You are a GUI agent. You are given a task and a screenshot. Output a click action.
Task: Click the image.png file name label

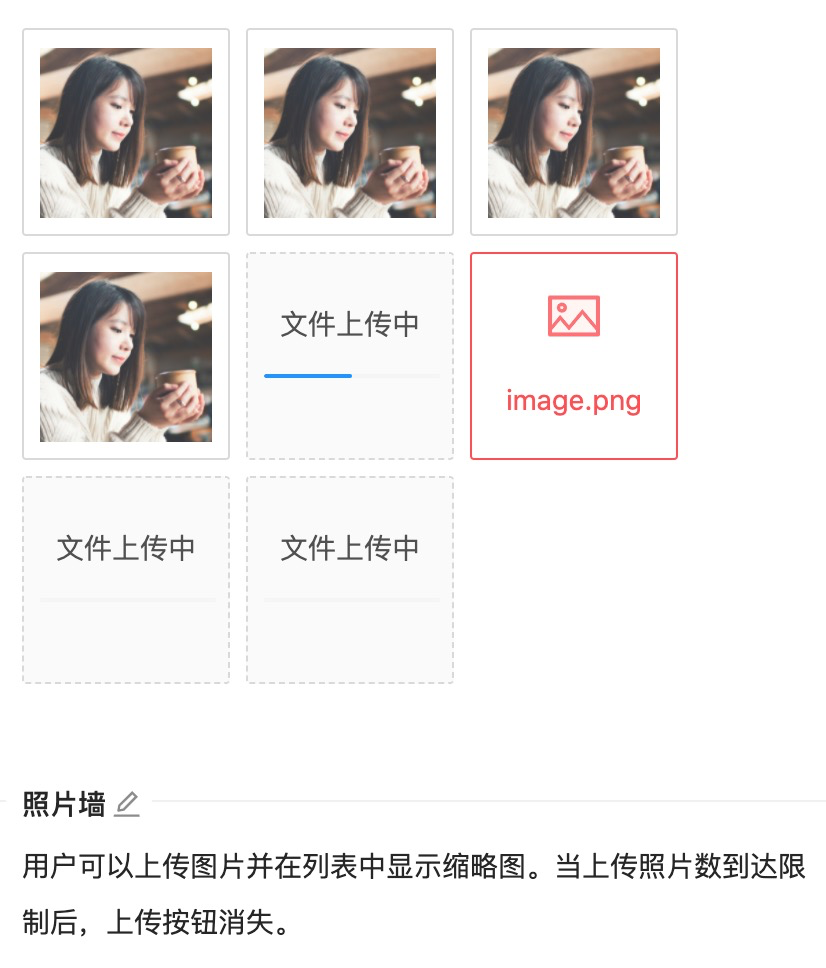[x=573, y=400]
